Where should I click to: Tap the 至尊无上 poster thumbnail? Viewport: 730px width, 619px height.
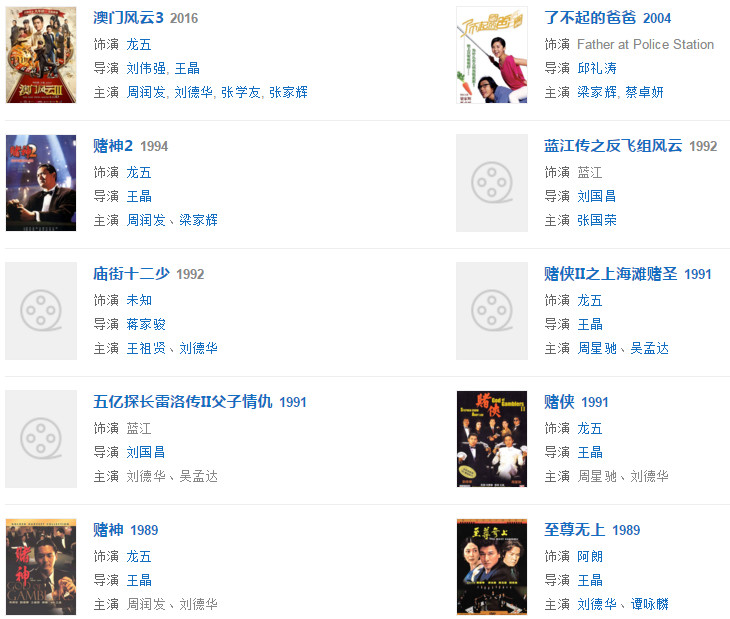(491, 566)
